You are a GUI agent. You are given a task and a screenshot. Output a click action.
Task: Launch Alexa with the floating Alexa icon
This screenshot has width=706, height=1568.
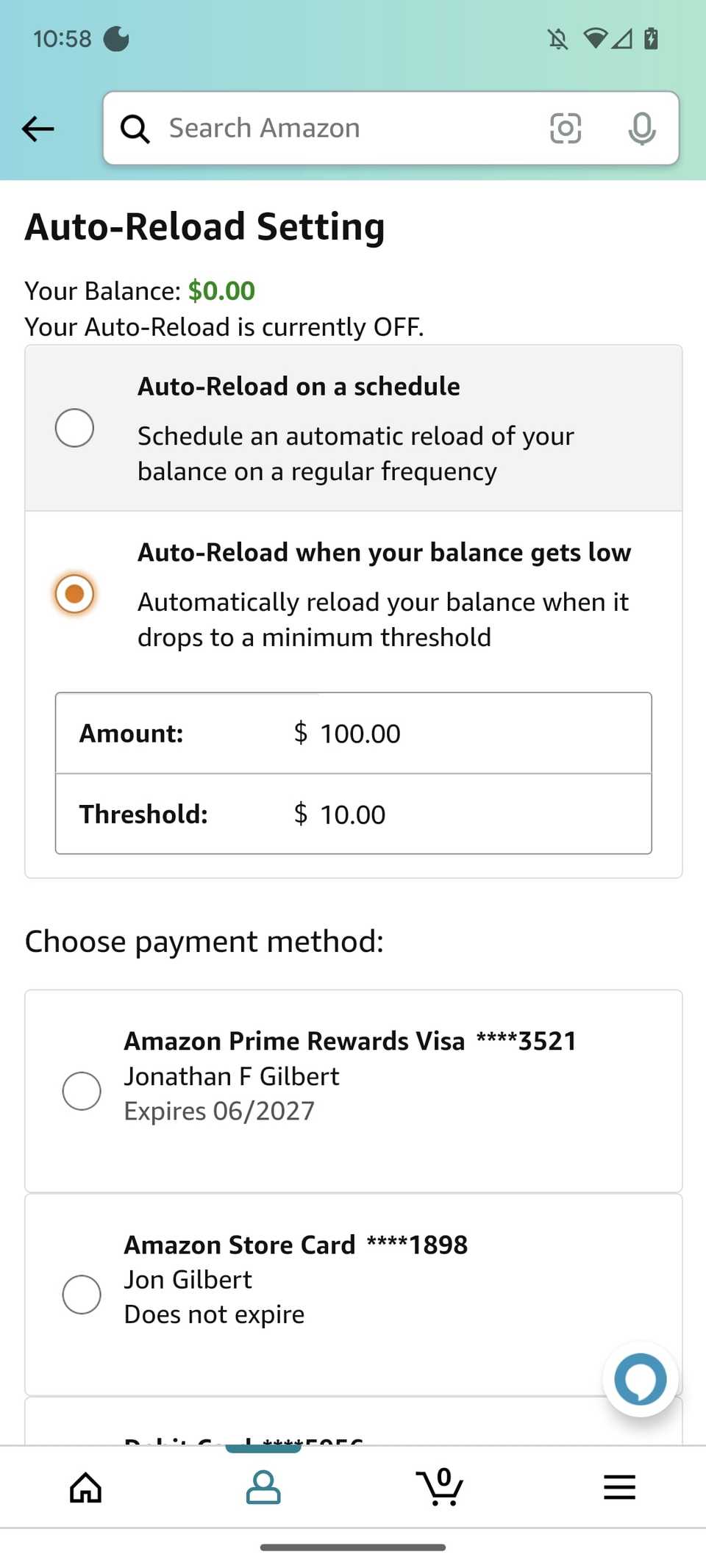pos(640,1378)
